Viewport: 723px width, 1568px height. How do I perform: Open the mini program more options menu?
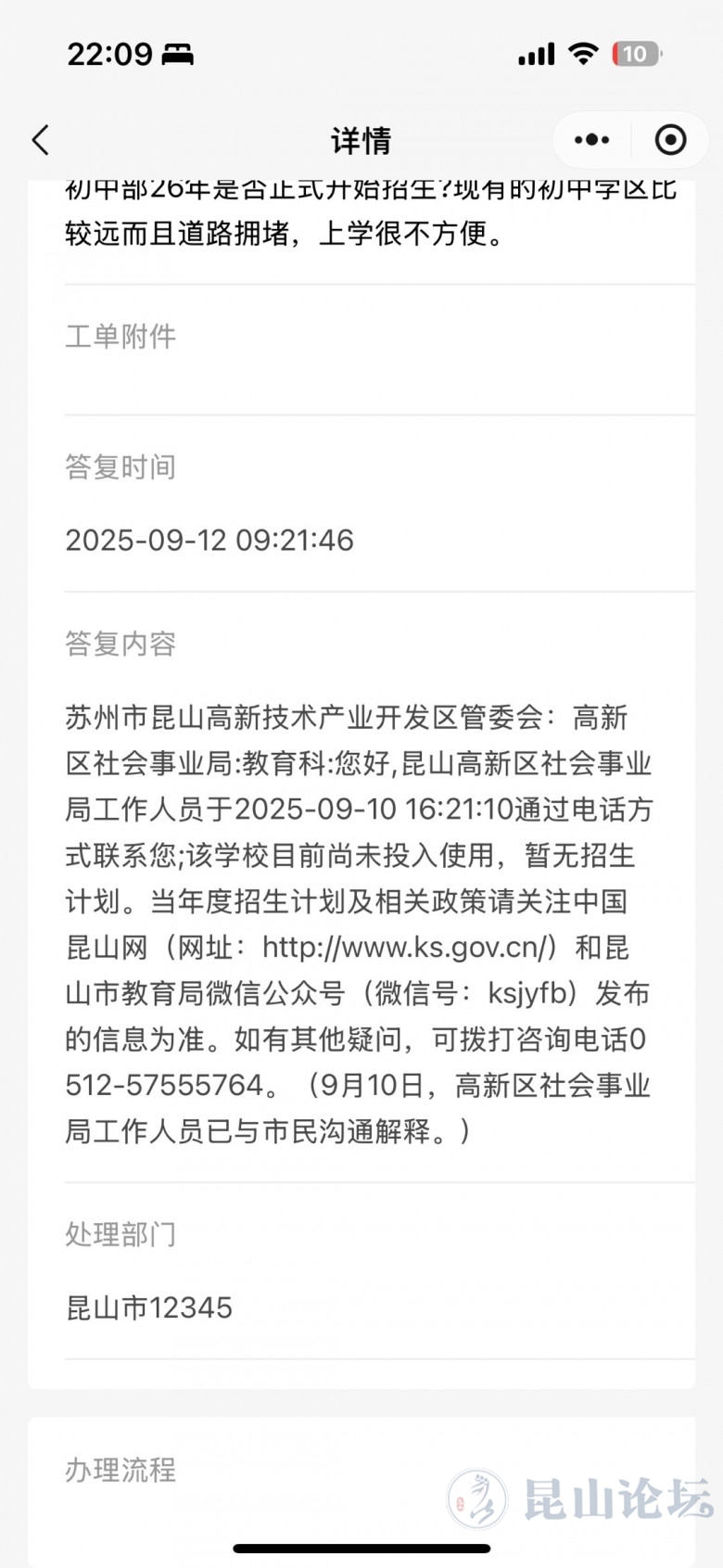(x=591, y=140)
